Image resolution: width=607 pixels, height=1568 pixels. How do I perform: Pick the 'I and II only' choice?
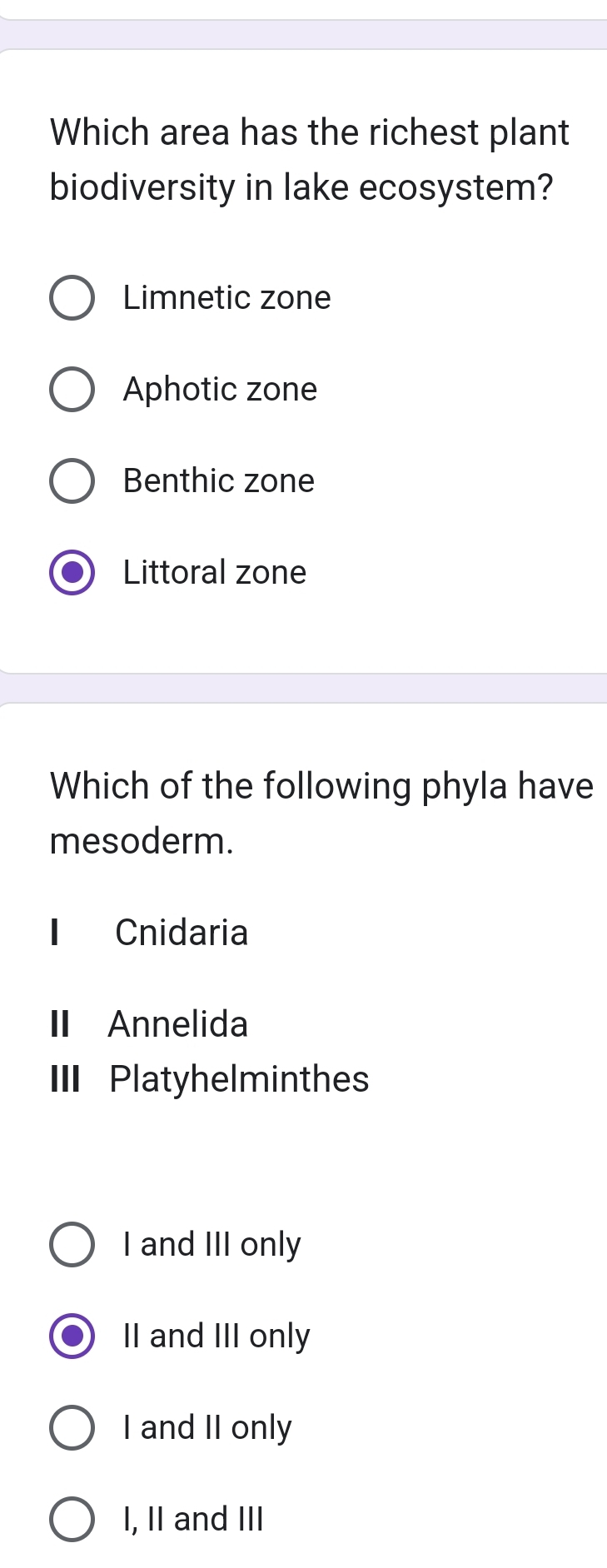[72, 1428]
